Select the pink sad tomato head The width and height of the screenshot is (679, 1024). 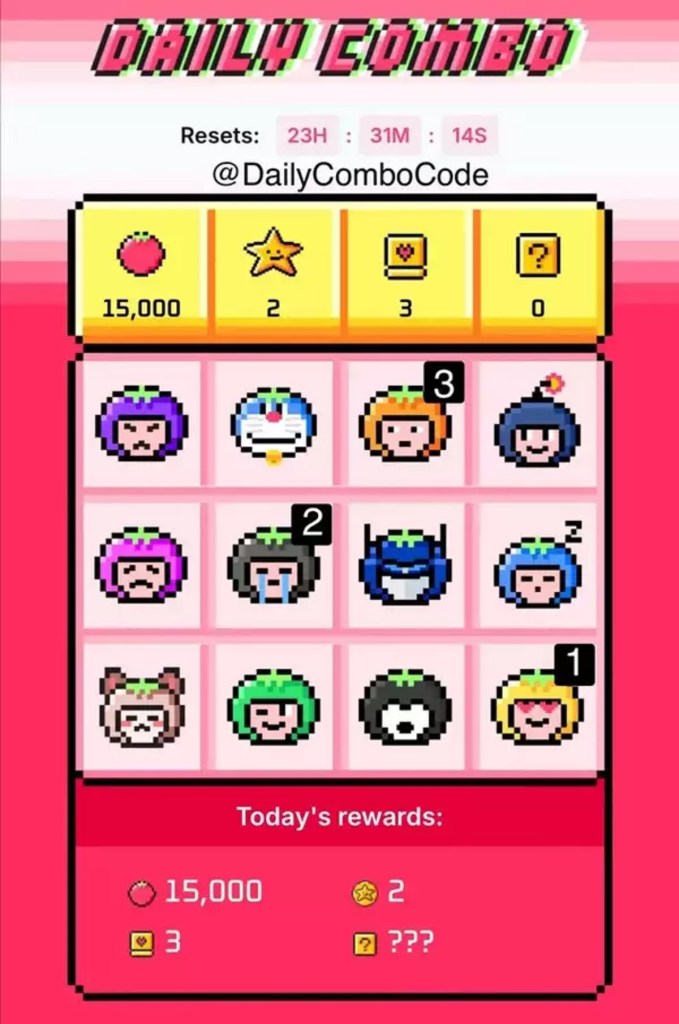click(x=141, y=565)
